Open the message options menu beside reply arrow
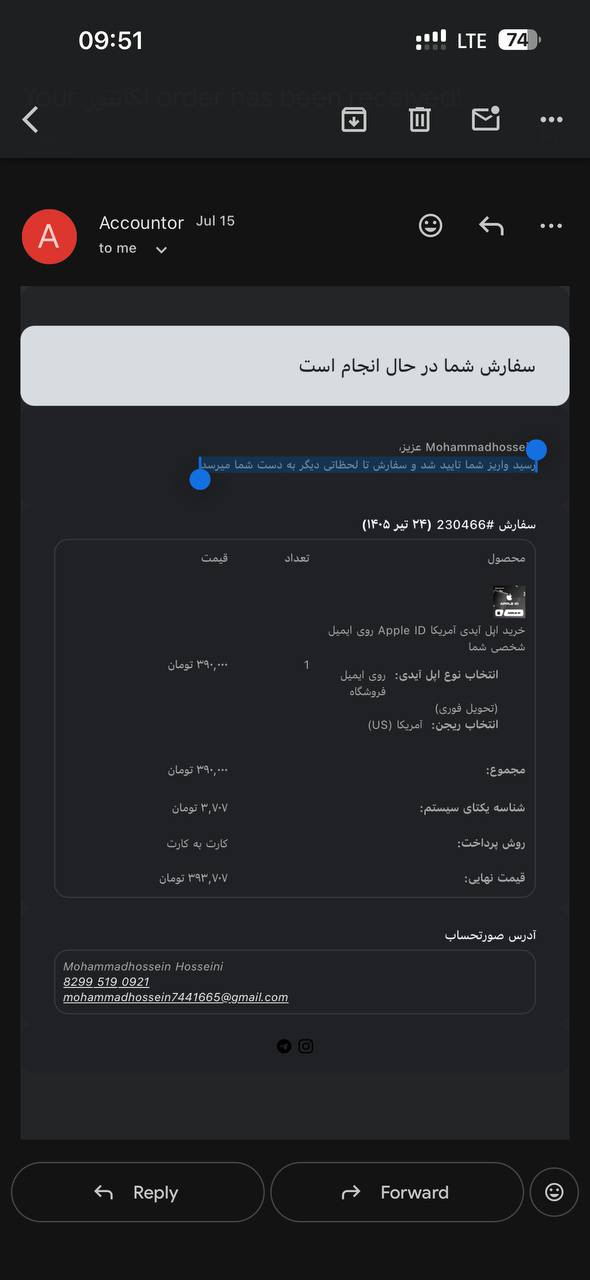 click(551, 226)
